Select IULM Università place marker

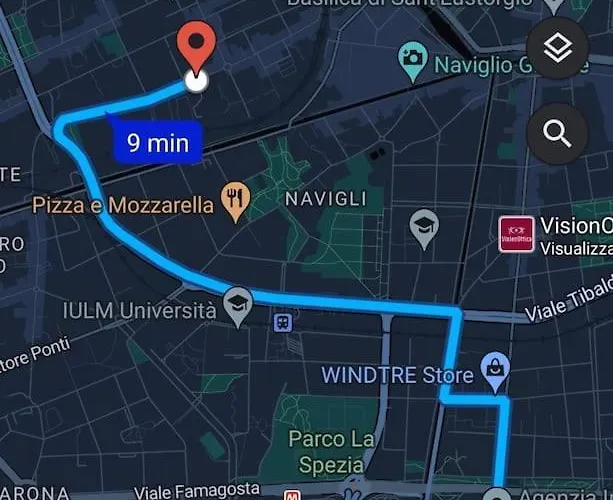pyautogui.click(x=237, y=309)
